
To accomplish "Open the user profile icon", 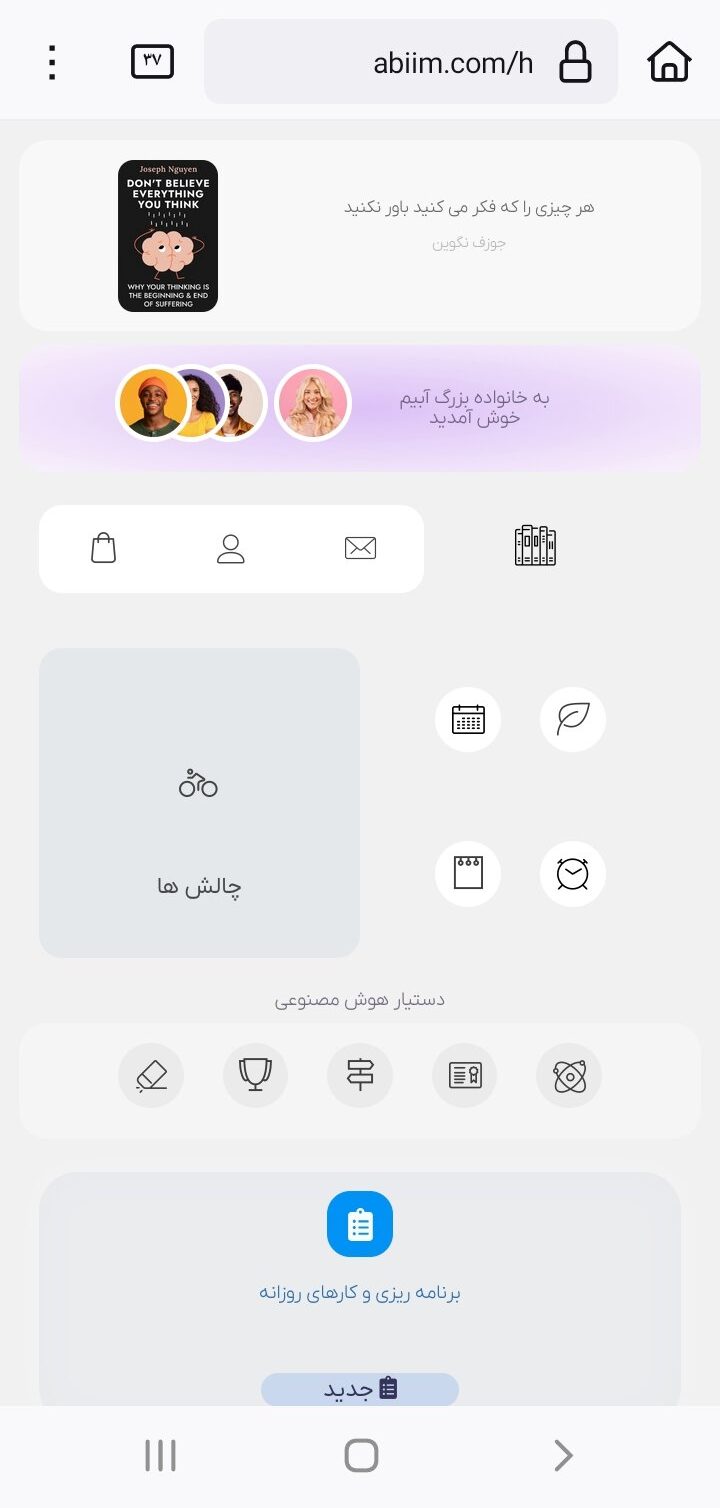I will [x=231, y=548].
